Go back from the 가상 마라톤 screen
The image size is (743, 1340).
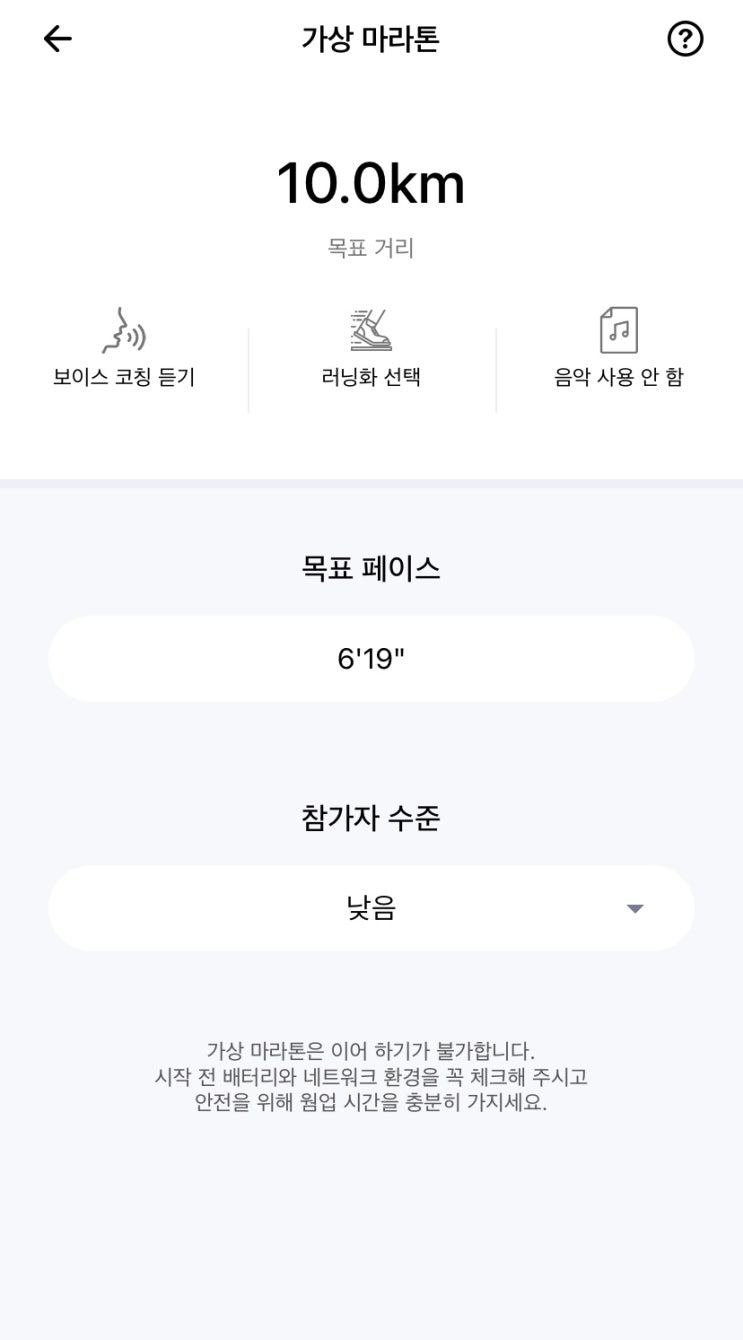[58, 39]
